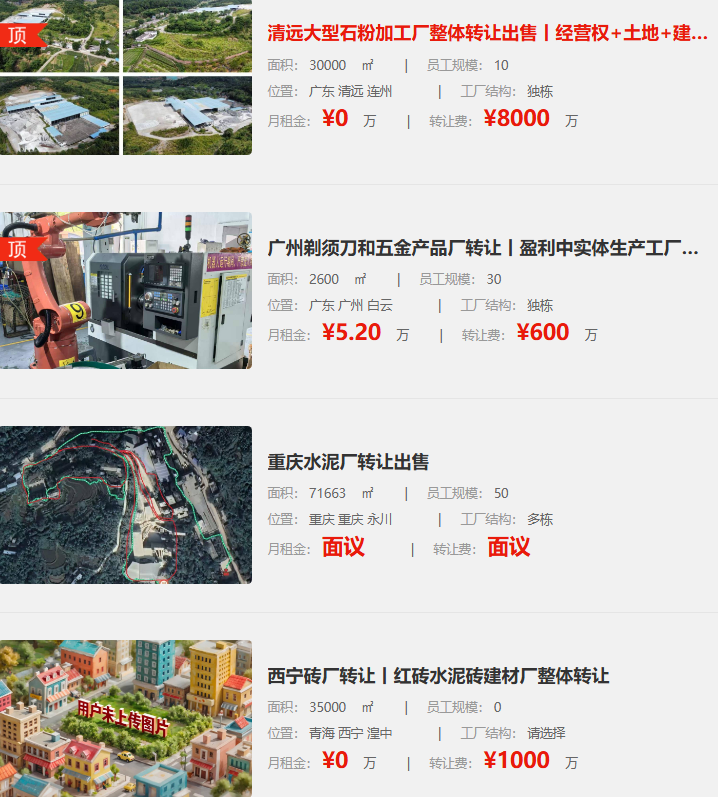Open the 清远大型石粉加工厂 listing title
The image size is (718, 797).
pos(487,34)
